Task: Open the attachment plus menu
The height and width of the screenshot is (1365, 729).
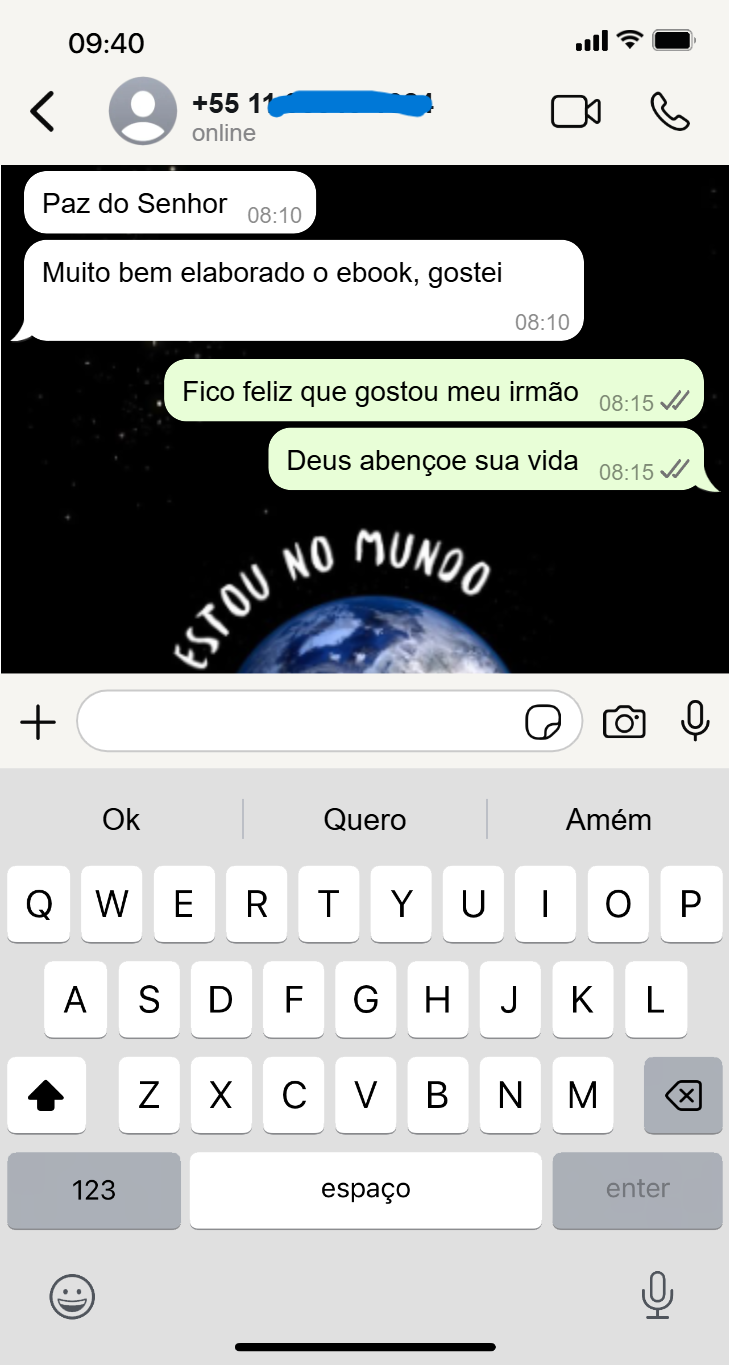Action: (x=38, y=721)
